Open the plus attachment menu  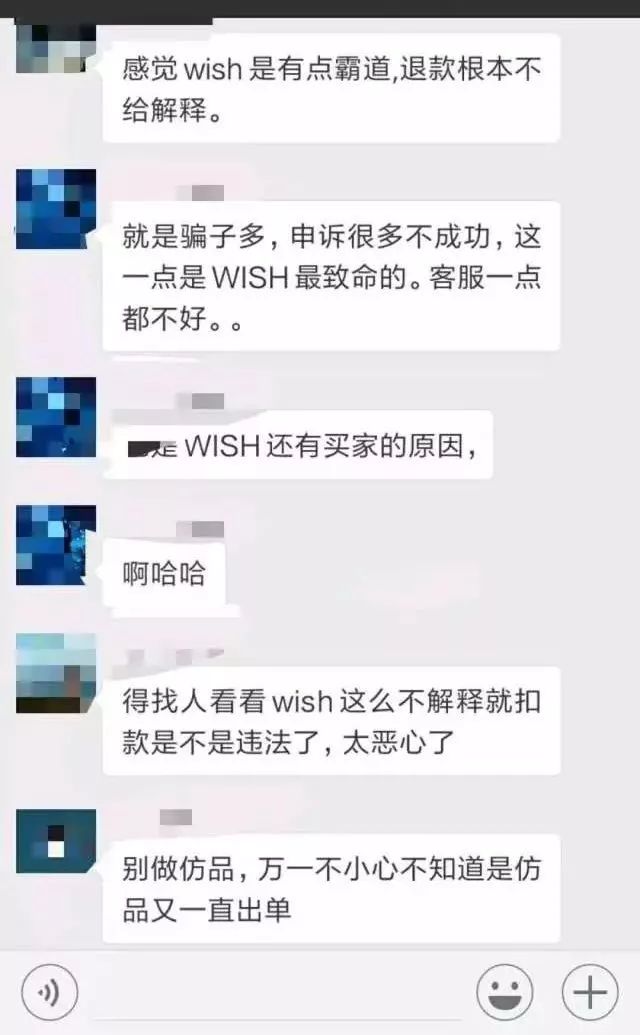(x=590, y=992)
